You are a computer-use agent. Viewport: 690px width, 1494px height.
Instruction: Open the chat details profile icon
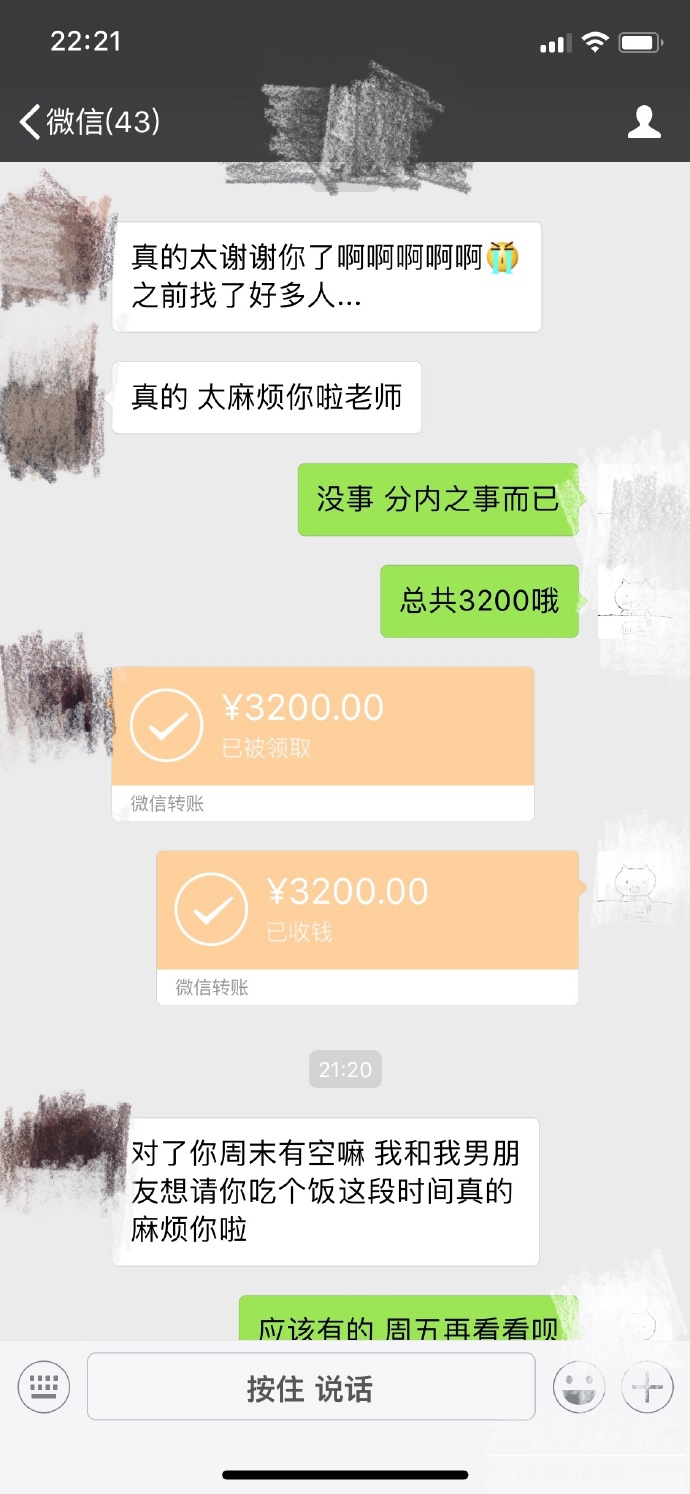644,122
